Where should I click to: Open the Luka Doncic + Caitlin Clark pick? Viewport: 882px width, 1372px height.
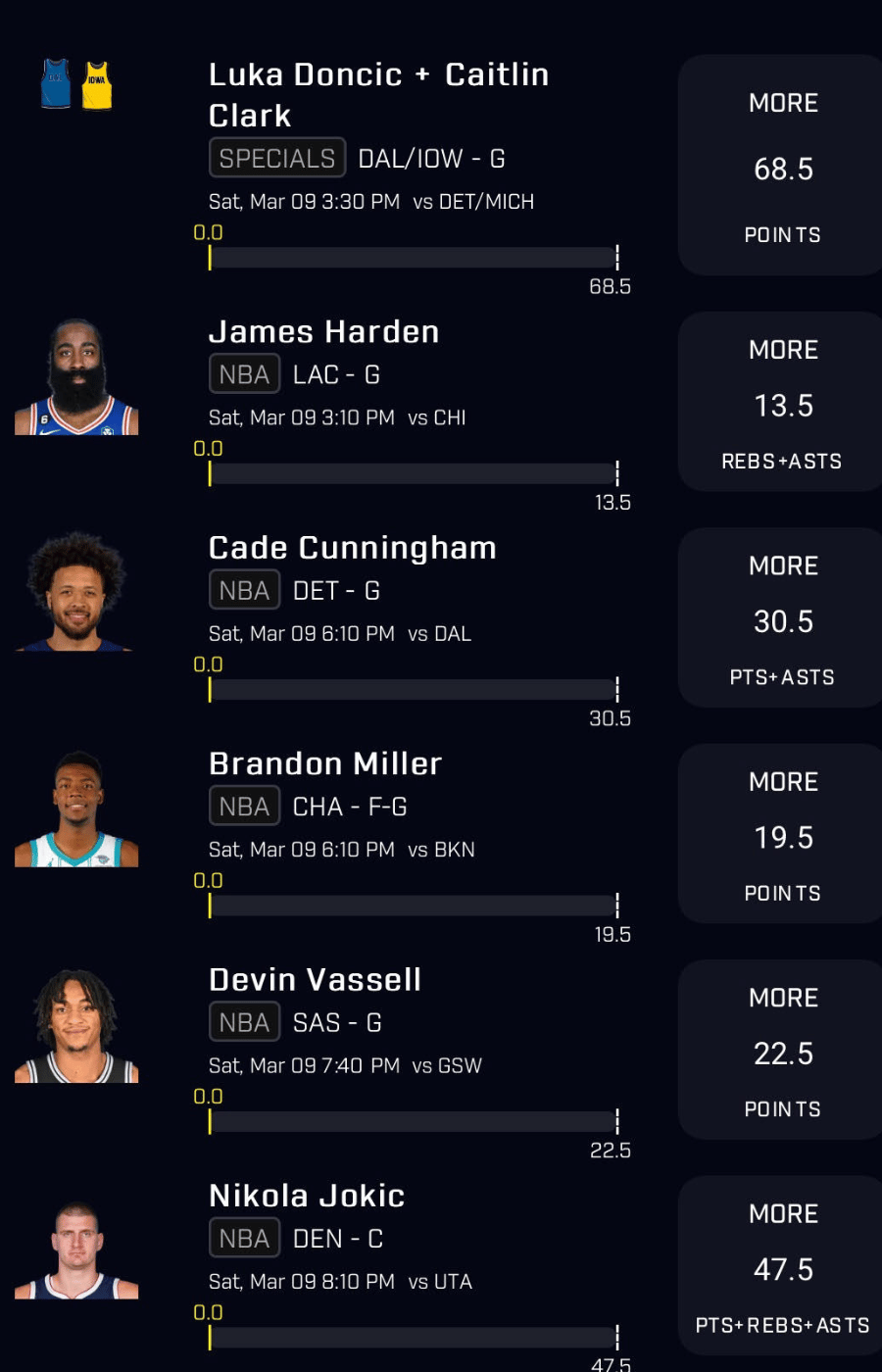[x=441, y=165]
